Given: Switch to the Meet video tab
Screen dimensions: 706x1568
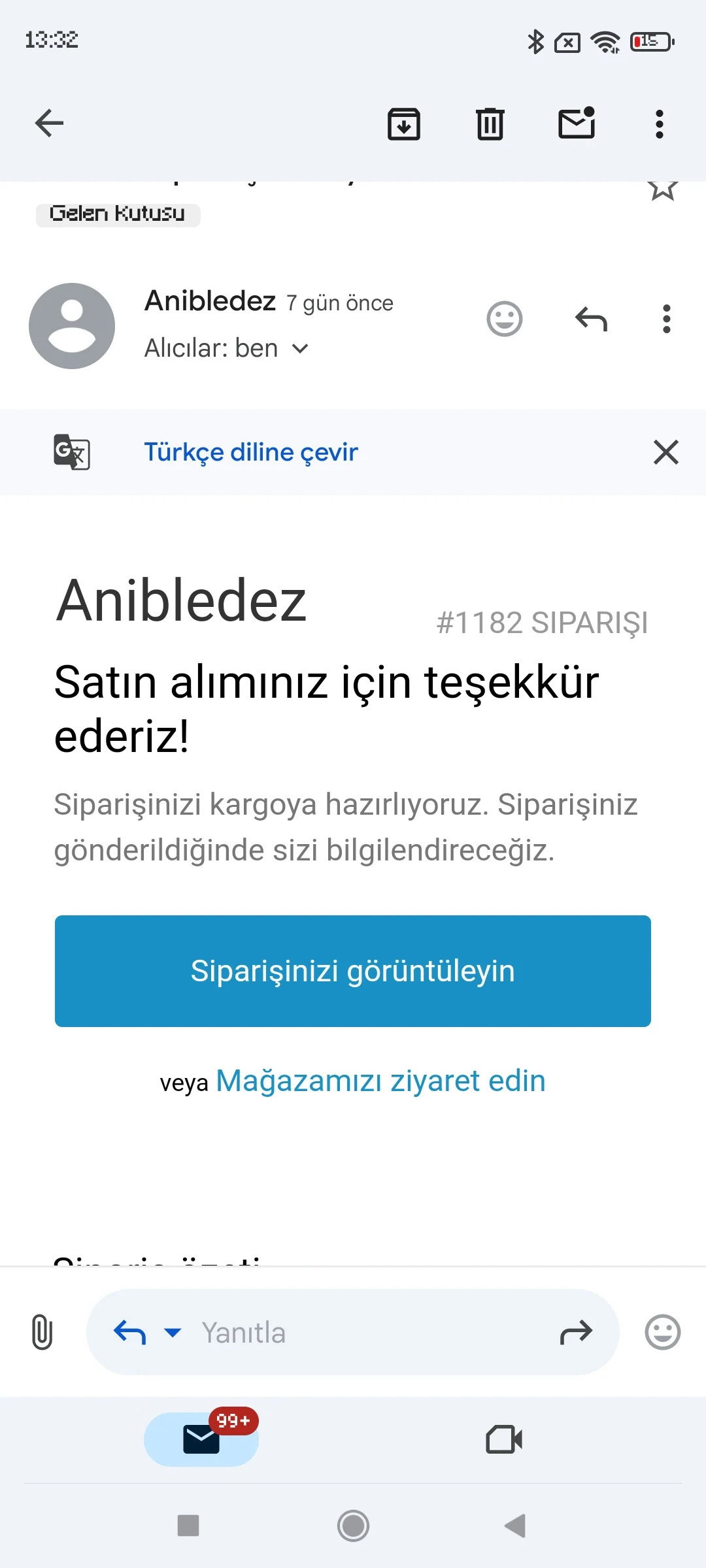Looking at the screenshot, I should [x=504, y=1439].
